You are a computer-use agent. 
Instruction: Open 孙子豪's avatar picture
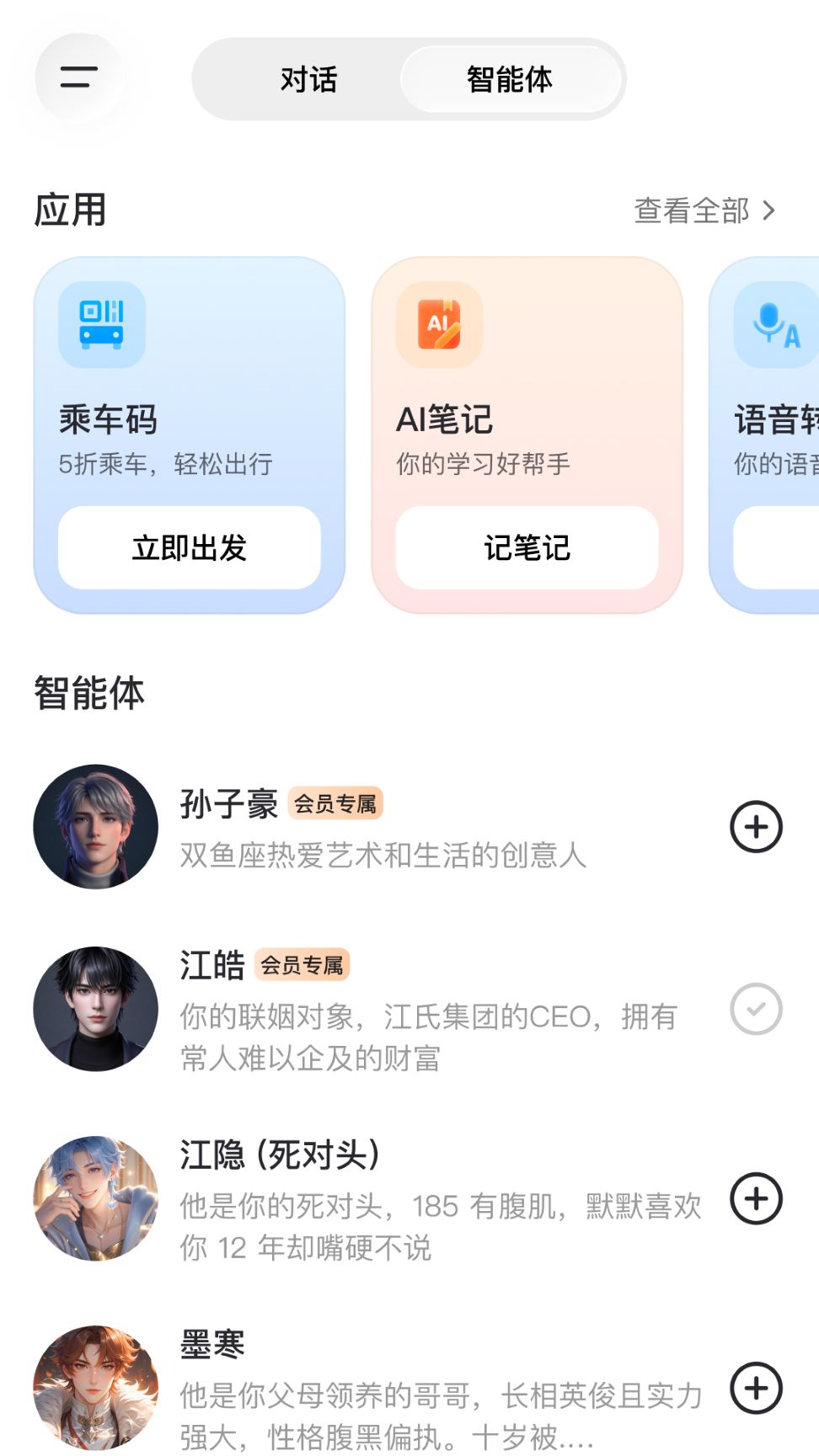click(x=95, y=826)
